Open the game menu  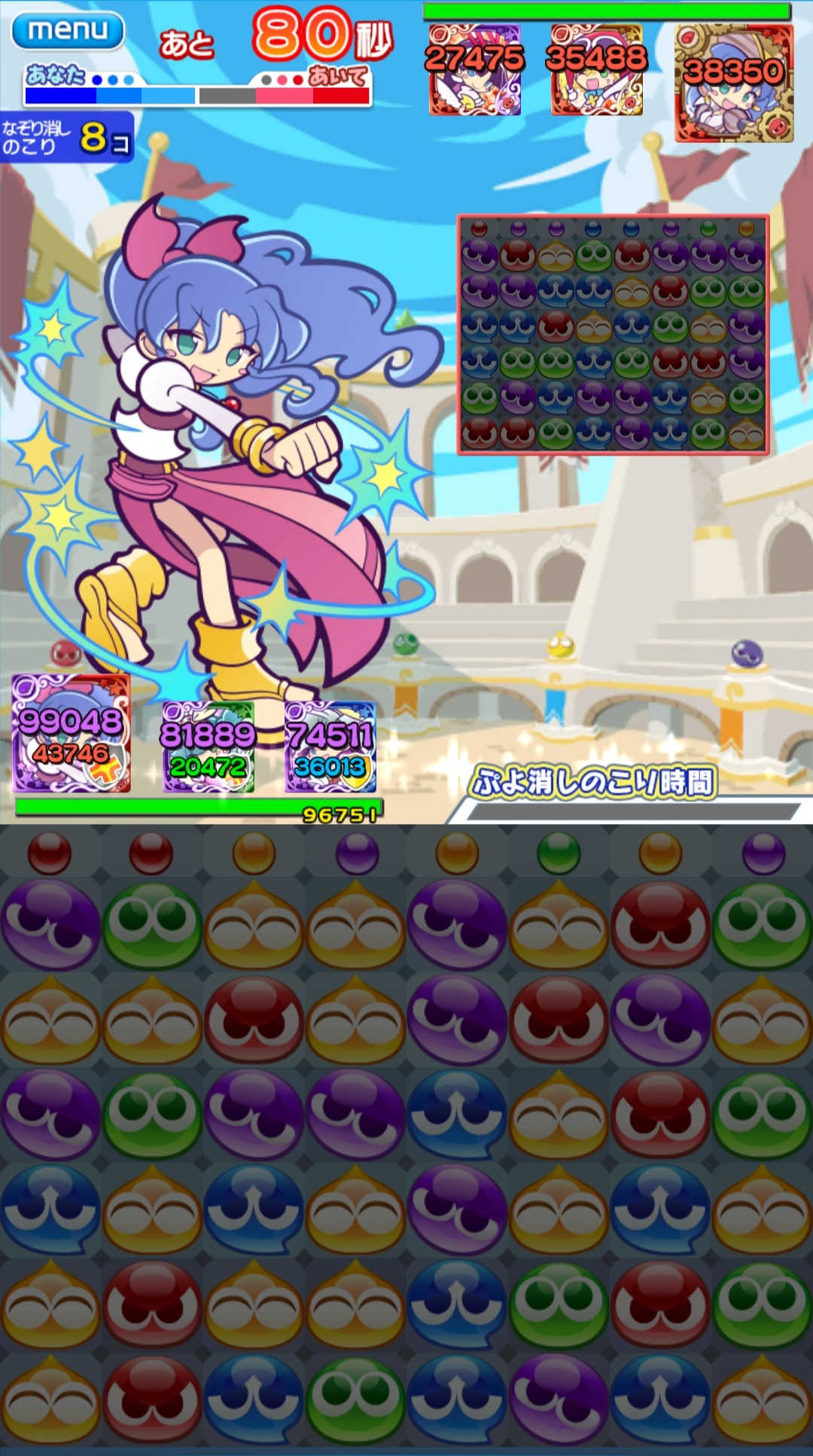(x=68, y=31)
